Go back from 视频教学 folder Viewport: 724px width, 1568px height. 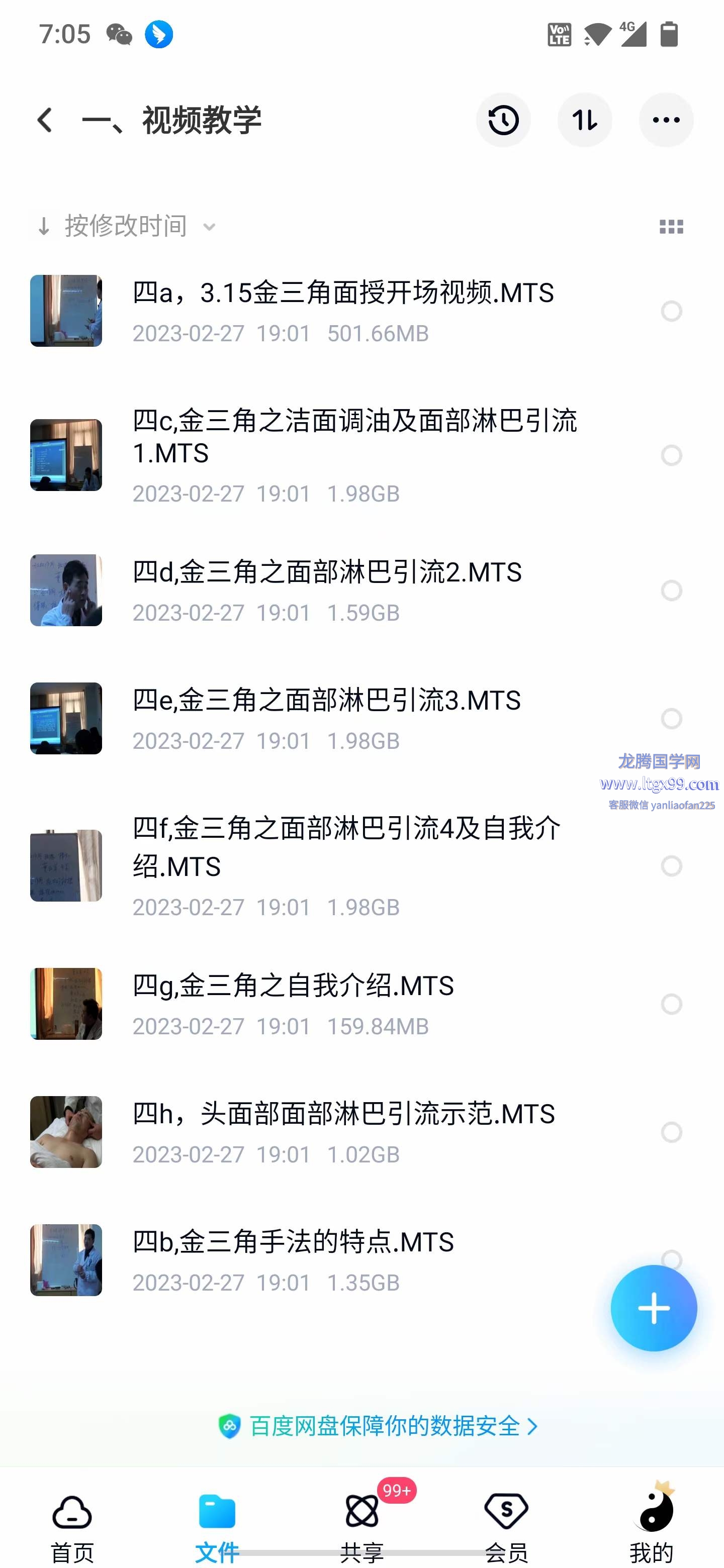[x=45, y=121]
